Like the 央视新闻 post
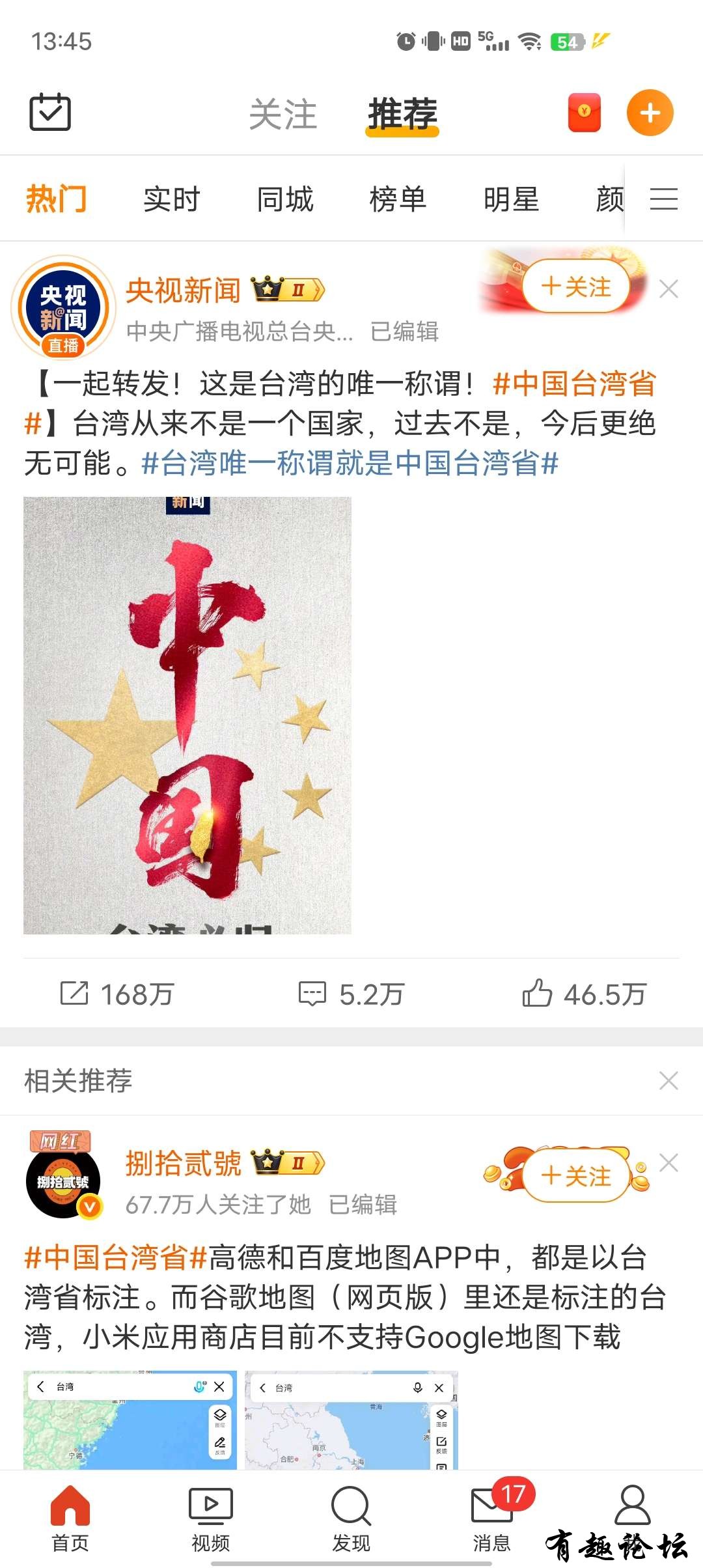The image size is (703, 1568). point(584,994)
